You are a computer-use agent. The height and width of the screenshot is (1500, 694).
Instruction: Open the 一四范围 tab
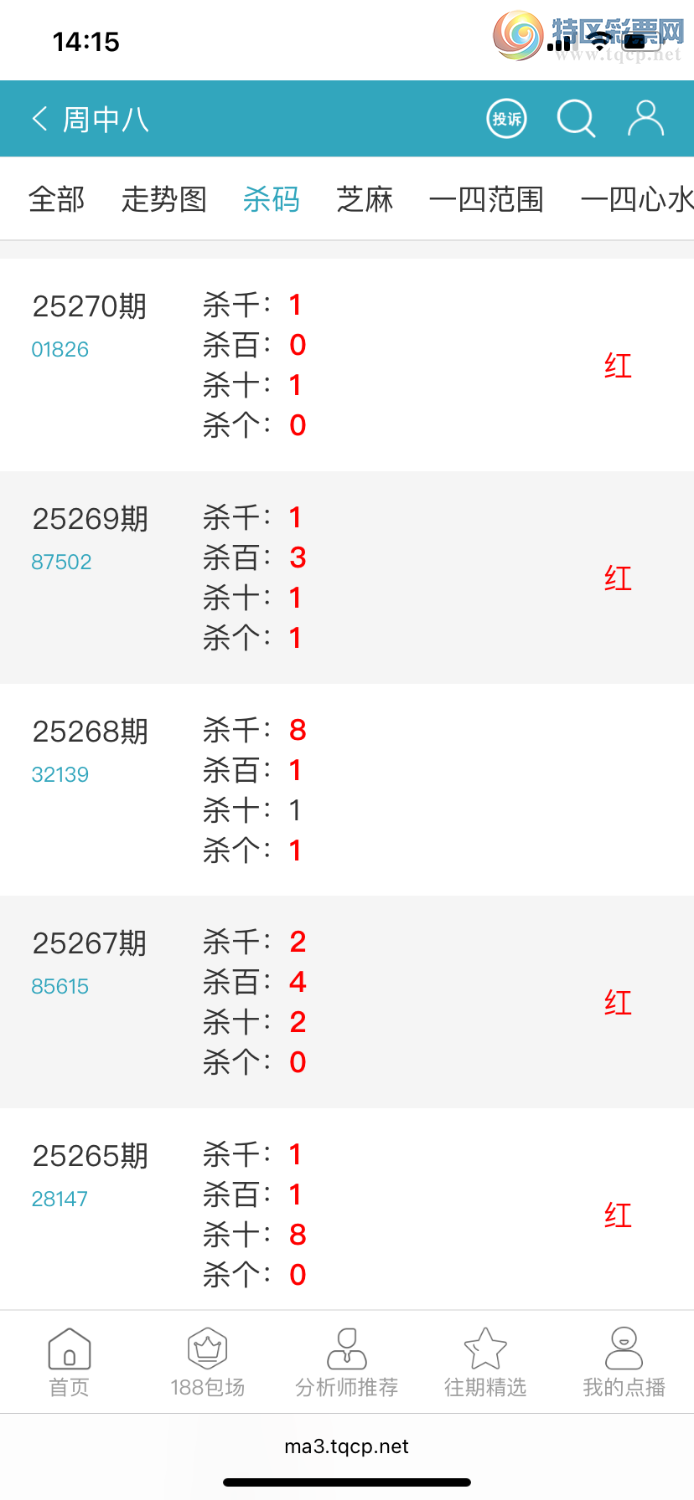(x=486, y=199)
